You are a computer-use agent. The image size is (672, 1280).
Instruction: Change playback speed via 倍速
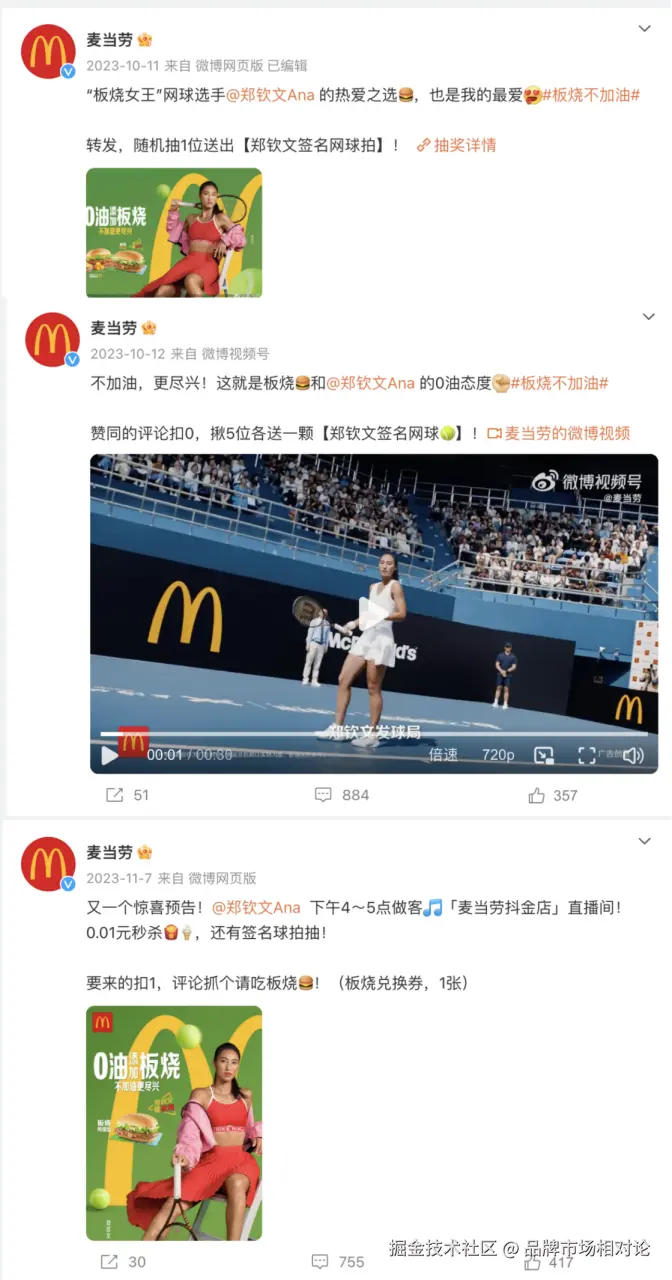click(x=444, y=755)
